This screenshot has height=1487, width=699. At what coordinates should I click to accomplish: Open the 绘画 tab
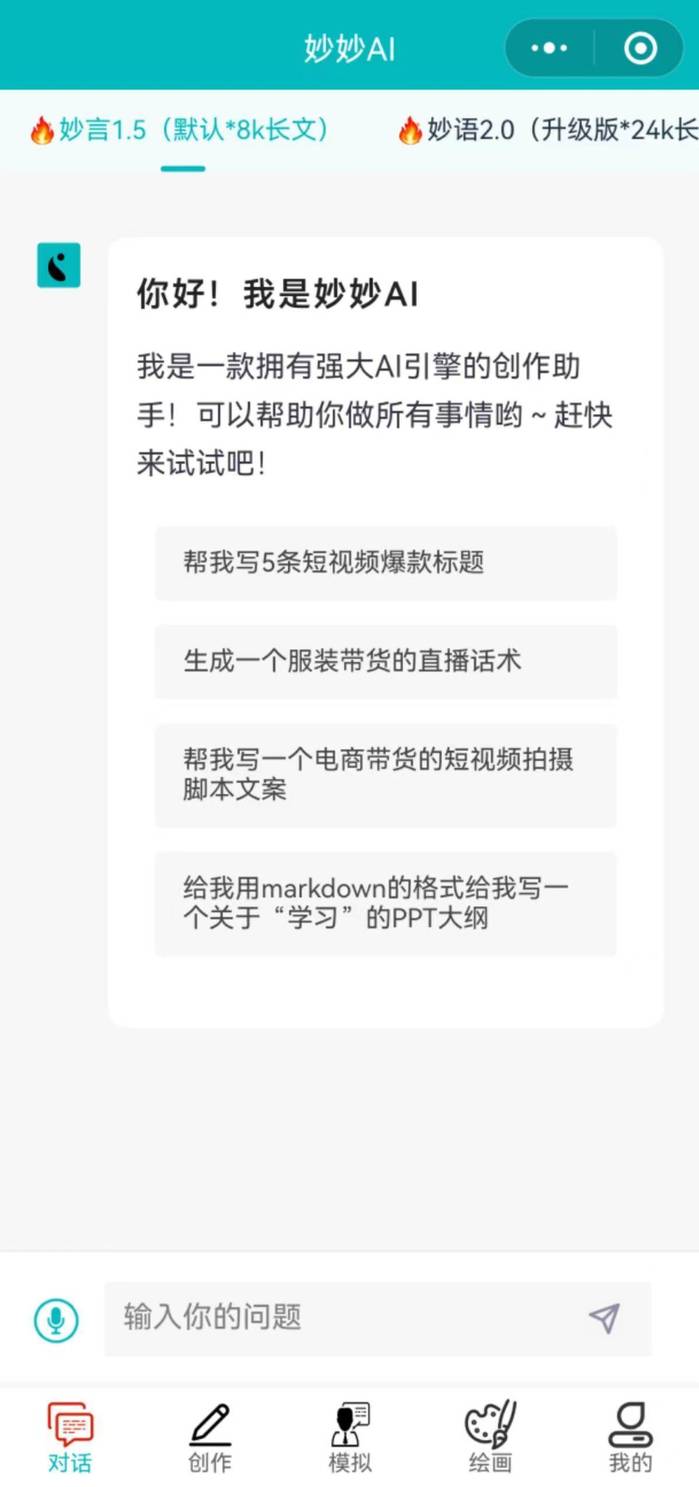pyautogui.click(x=490, y=1438)
